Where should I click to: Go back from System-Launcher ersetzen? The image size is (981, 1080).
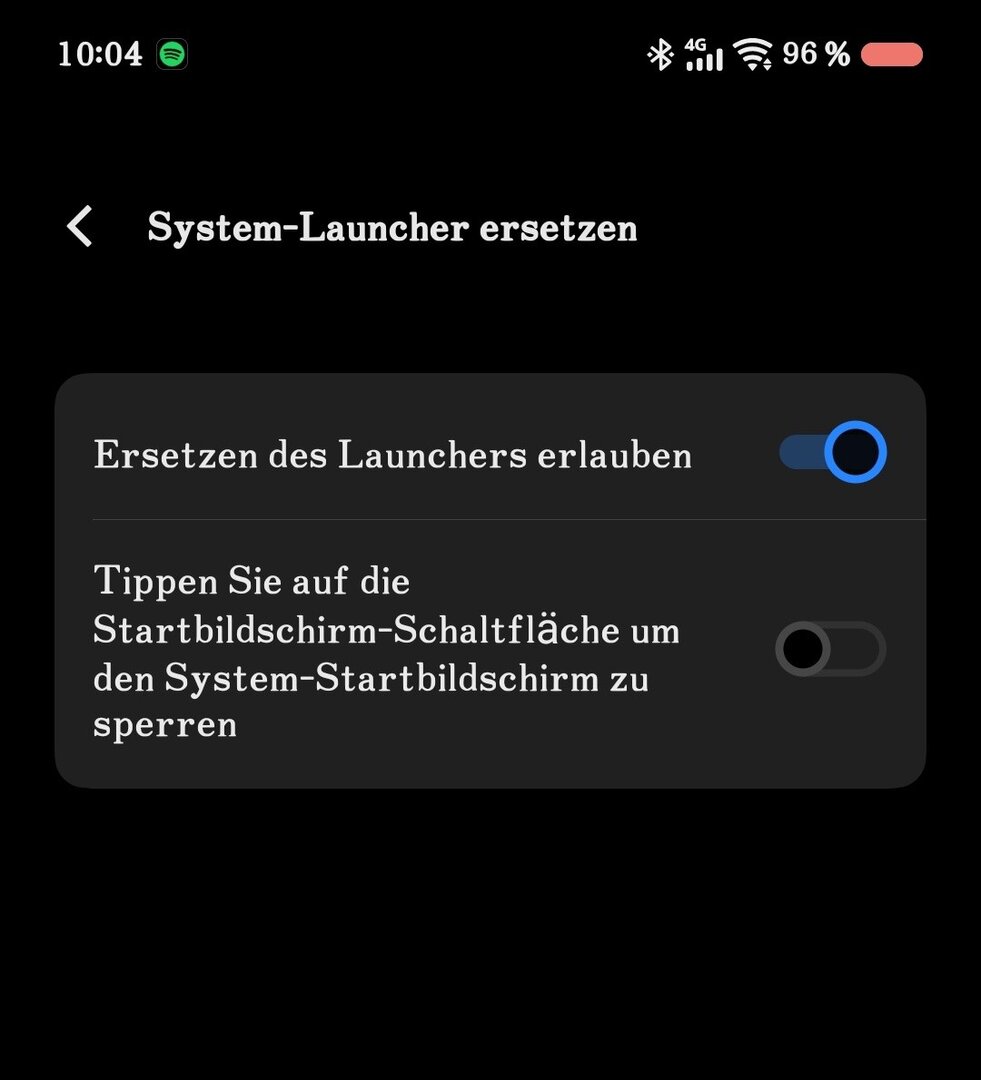tap(80, 227)
